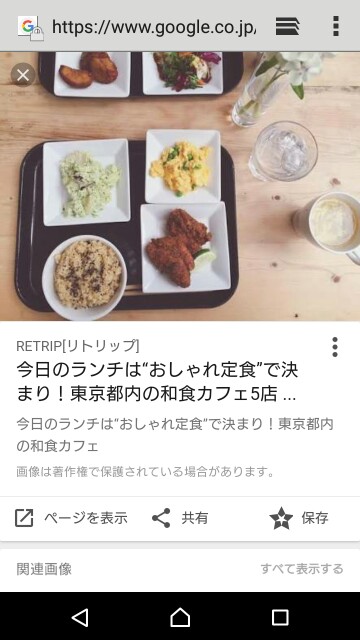
Task: Tap the google.co.jp address bar
Action: (x=154, y=27)
